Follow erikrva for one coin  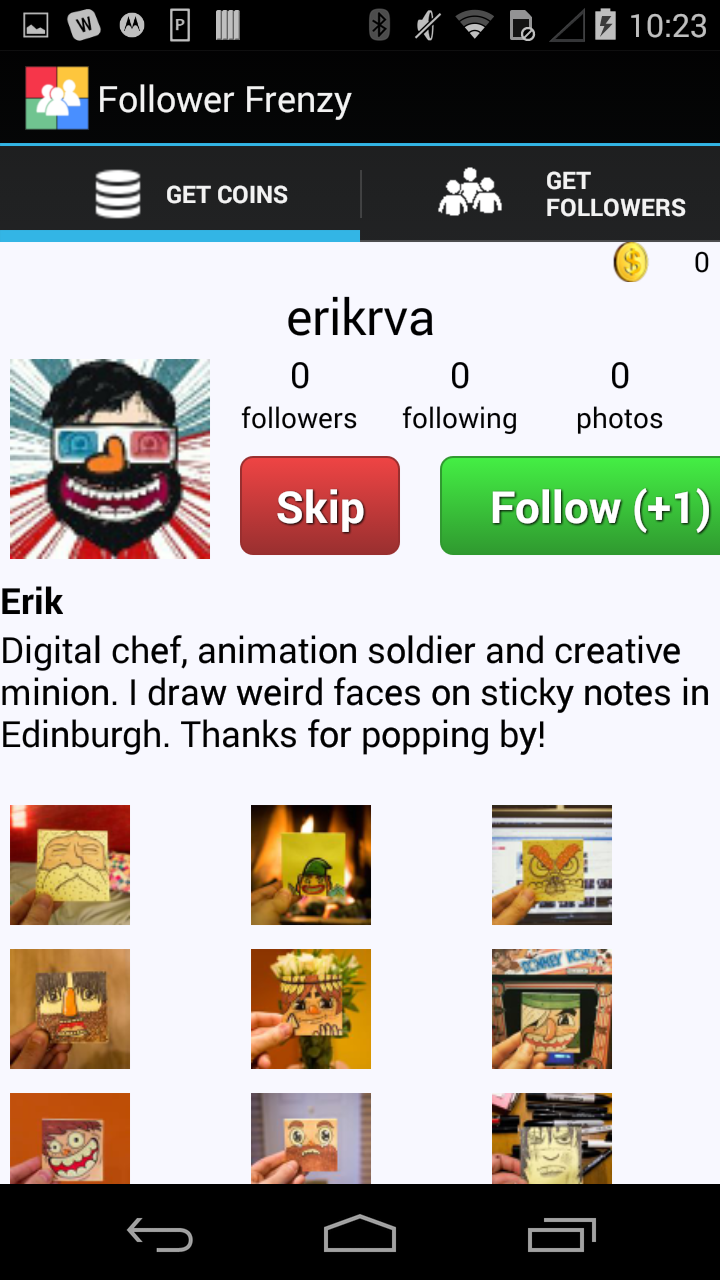pos(580,506)
